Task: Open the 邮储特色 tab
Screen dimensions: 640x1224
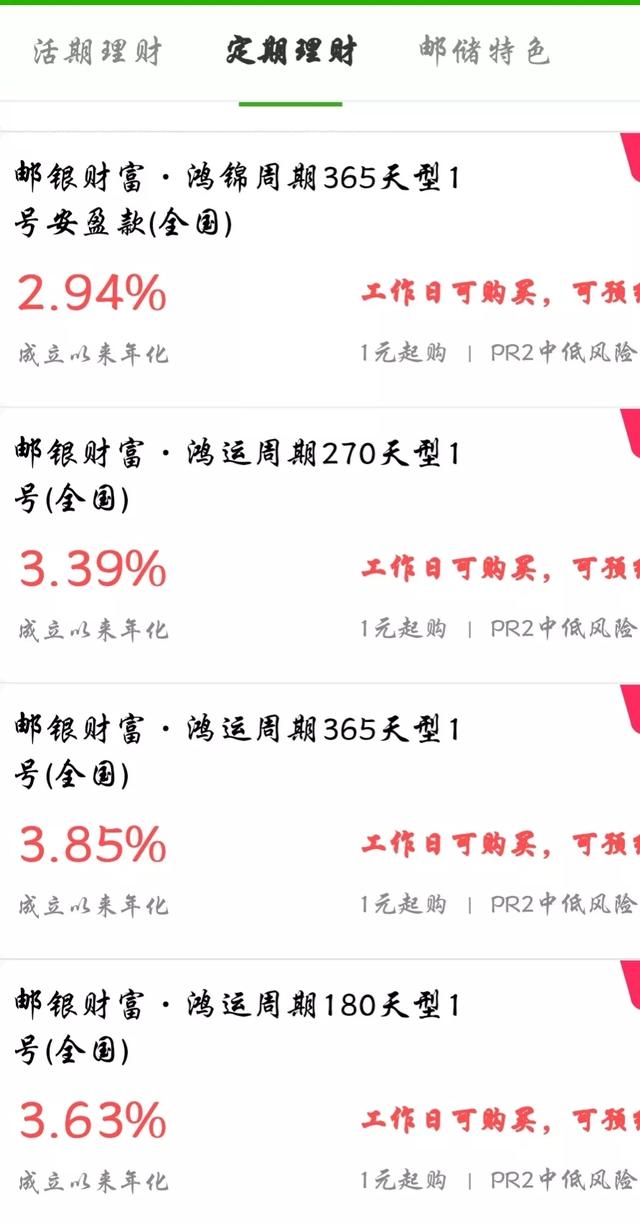Action: [484, 51]
